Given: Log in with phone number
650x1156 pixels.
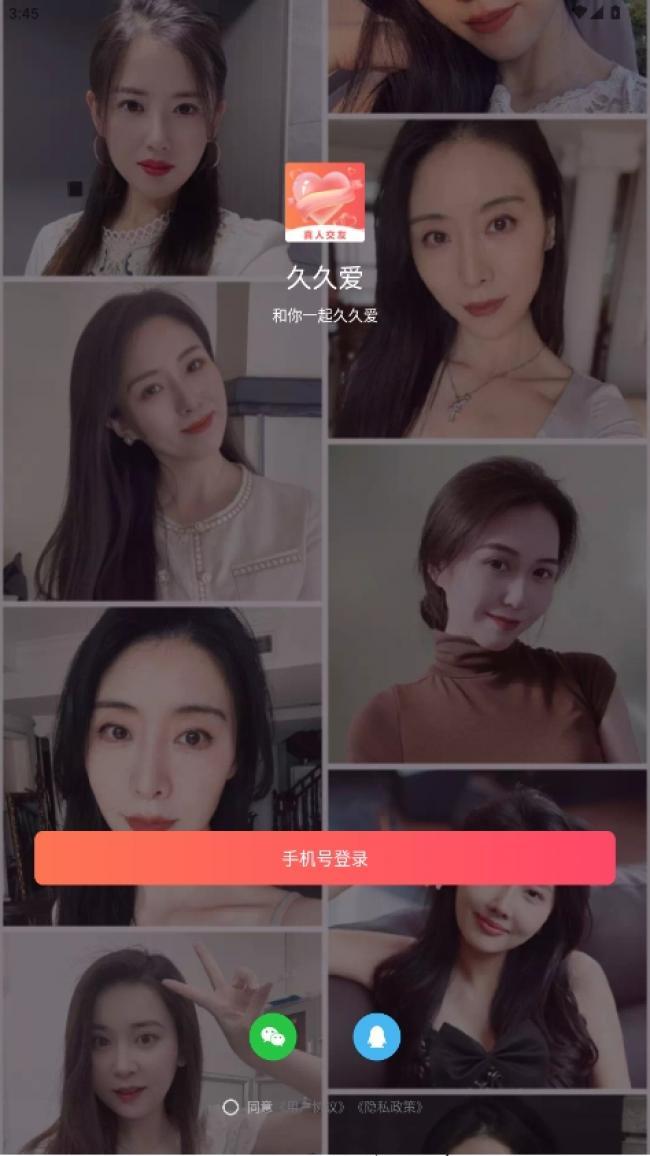Looking at the screenshot, I should coord(324,858).
